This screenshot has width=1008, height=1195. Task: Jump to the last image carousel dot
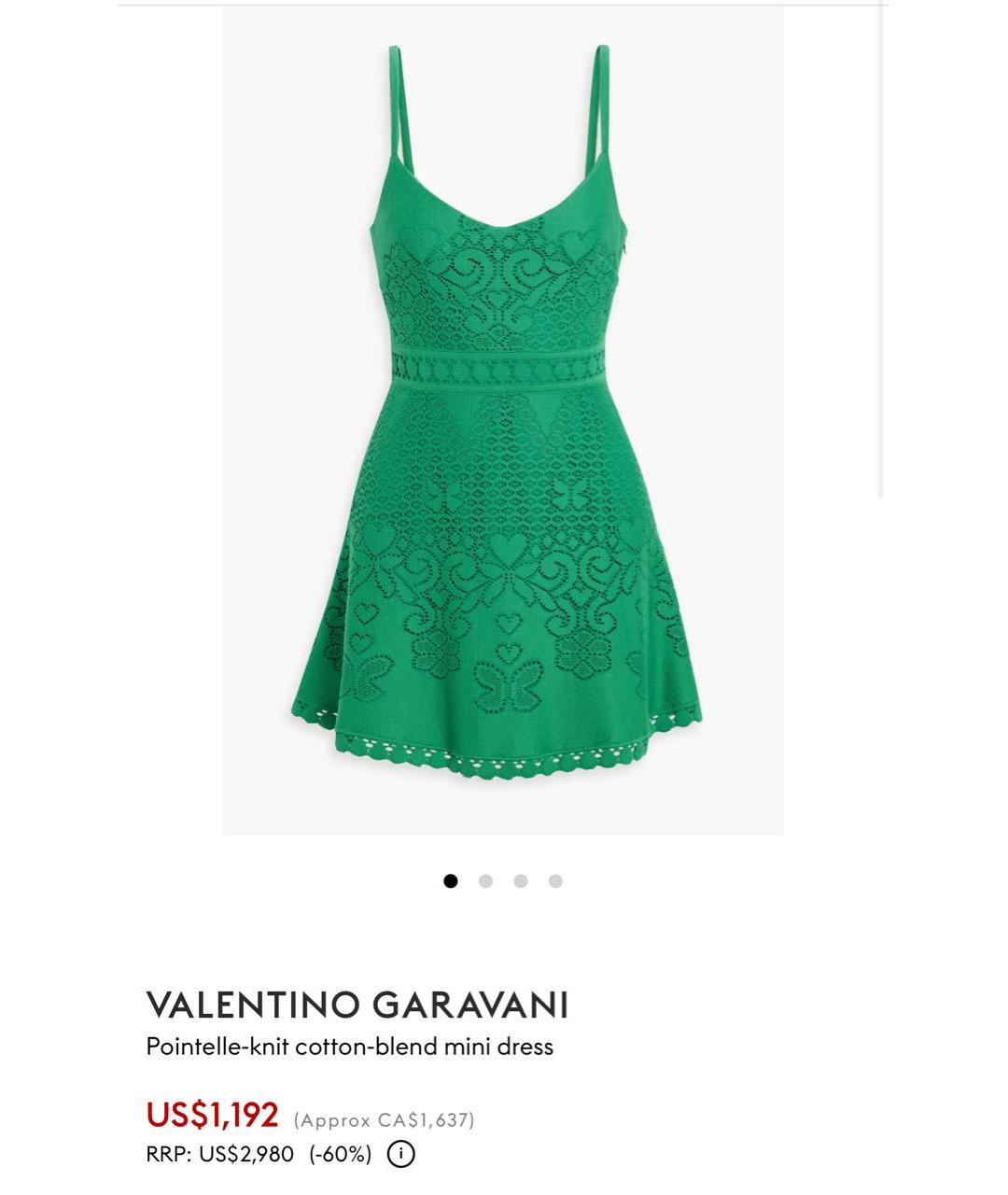555,881
